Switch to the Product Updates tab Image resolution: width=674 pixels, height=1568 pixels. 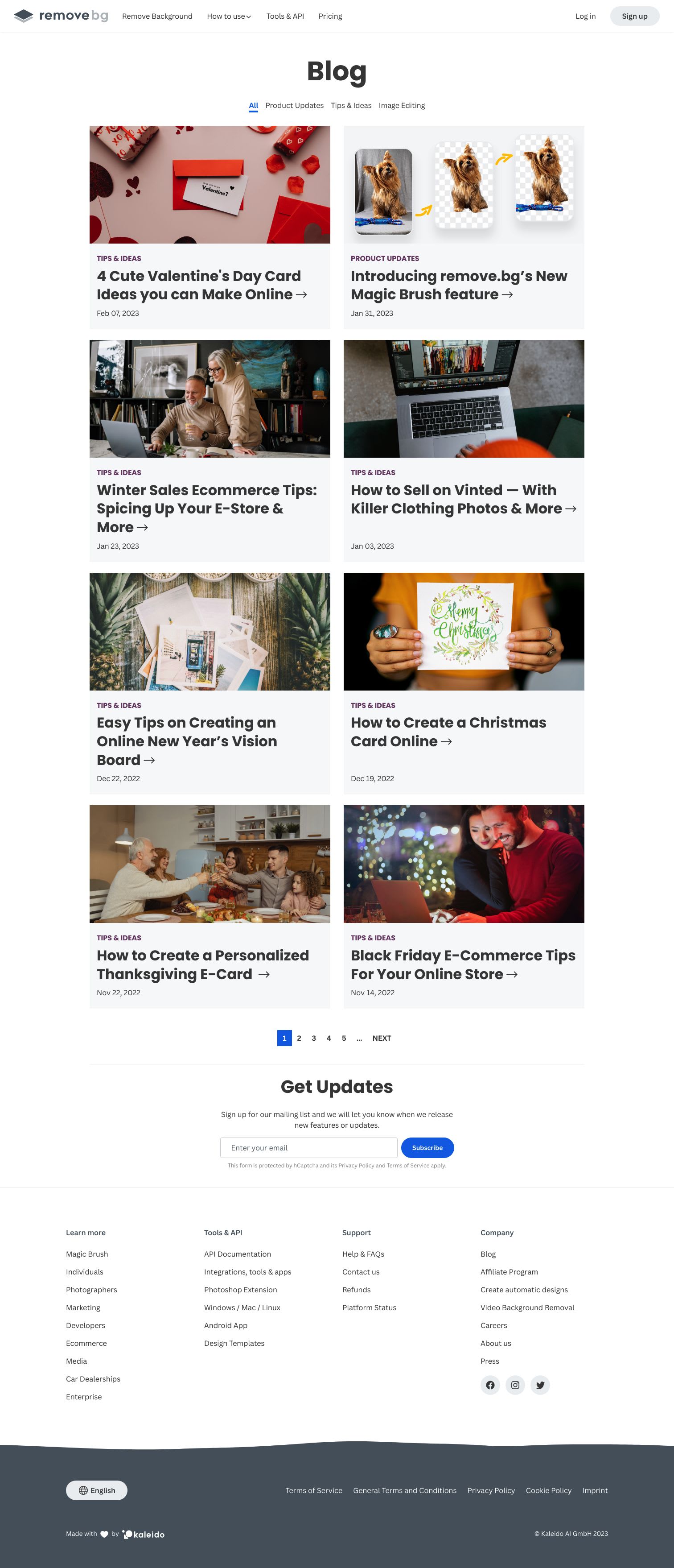(x=294, y=105)
